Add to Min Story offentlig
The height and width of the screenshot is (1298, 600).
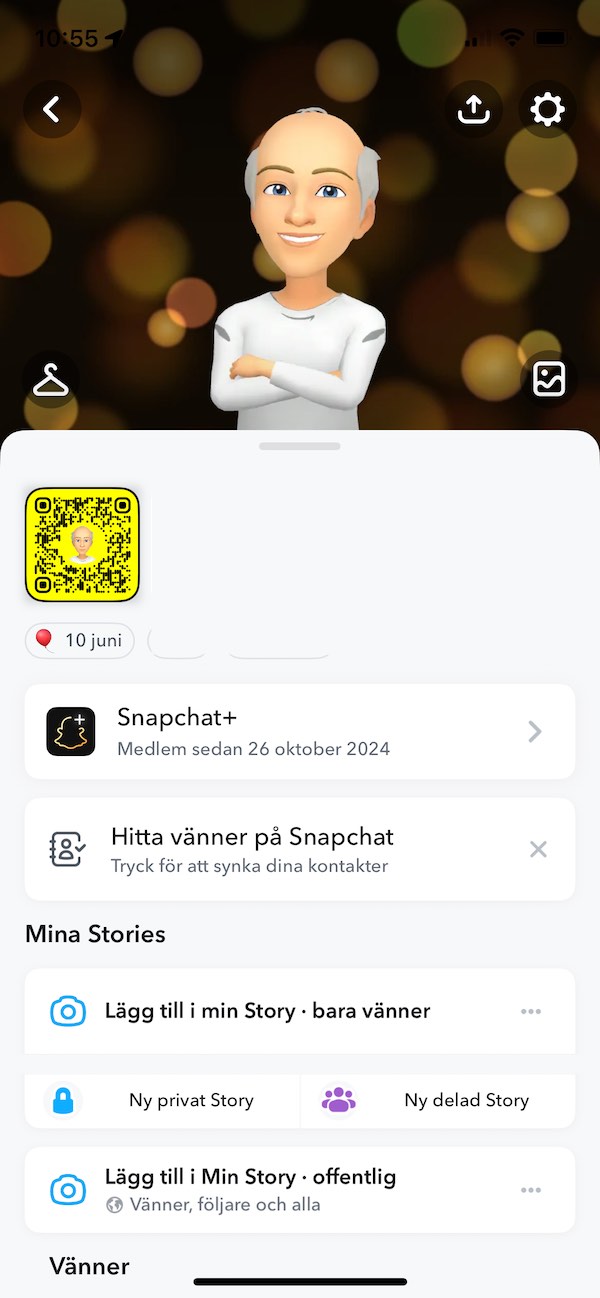[x=250, y=1189]
